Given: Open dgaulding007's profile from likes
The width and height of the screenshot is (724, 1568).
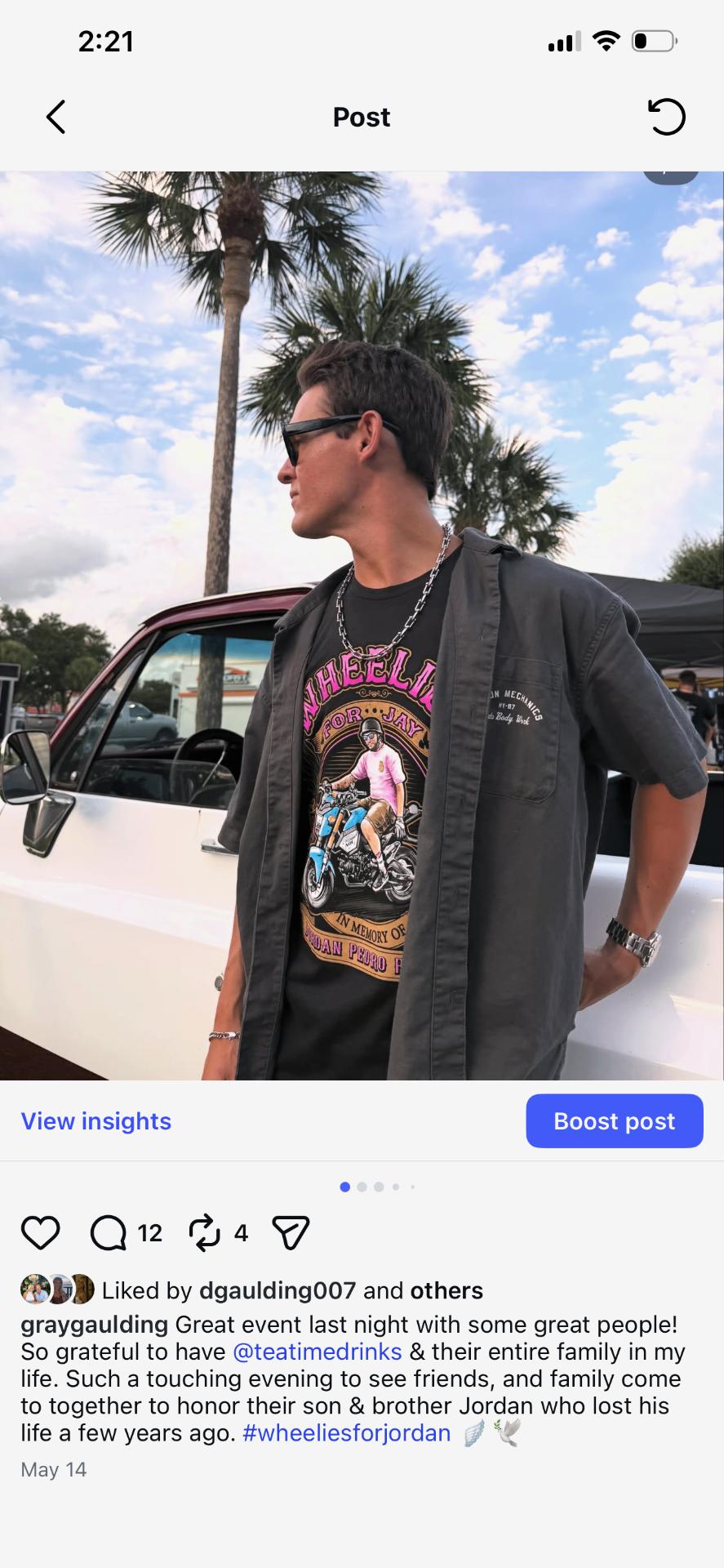Looking at the screenshot, I should 278,1290.
